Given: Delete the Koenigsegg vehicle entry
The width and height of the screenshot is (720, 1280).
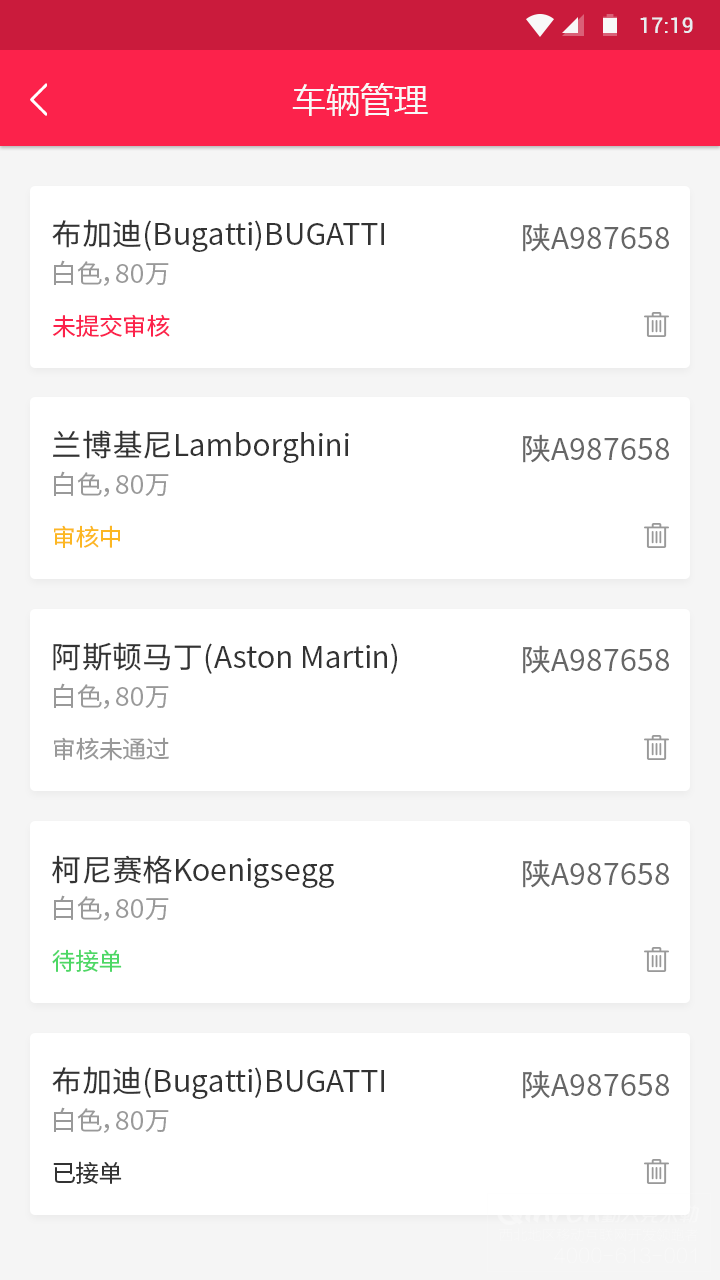Looking at the screenshot, I should (x=656, y=959).
